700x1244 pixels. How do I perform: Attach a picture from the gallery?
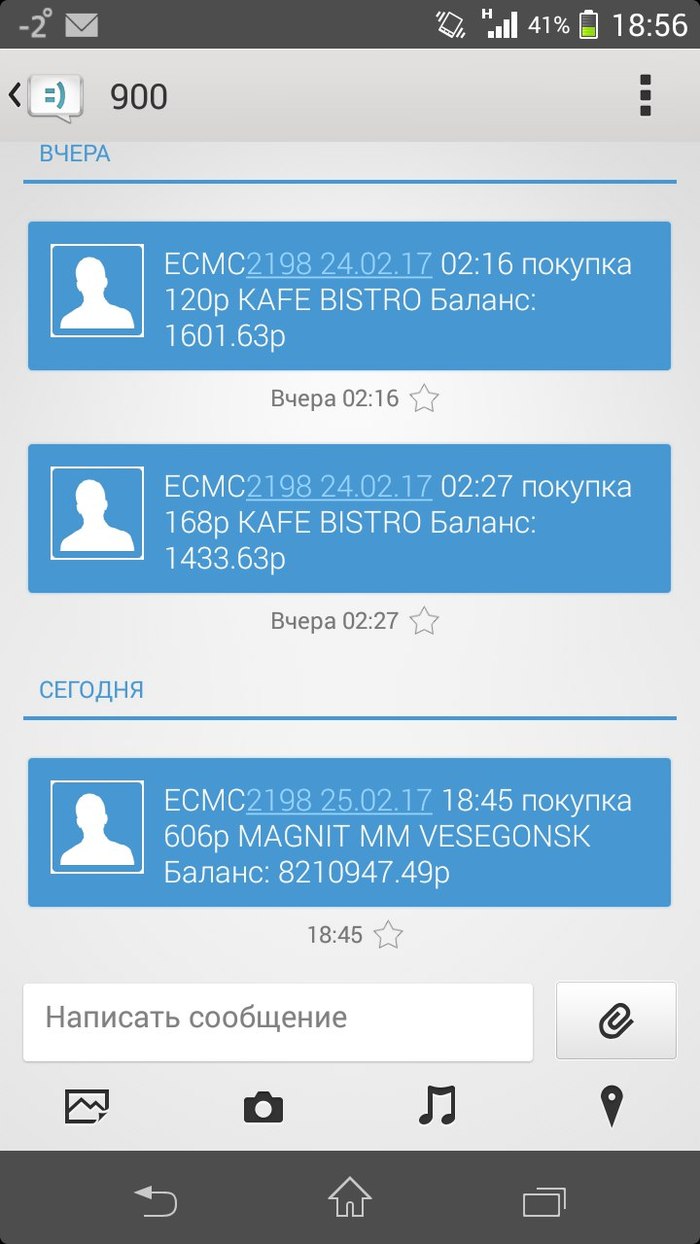pos(87,1106)
